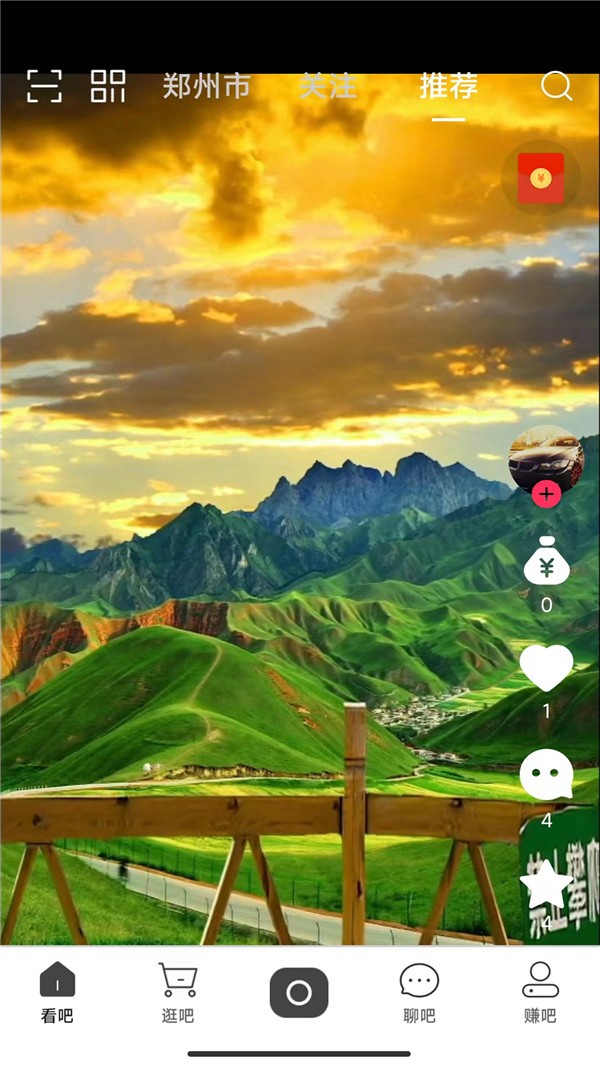Open the 逛吧 shopping tab
The width and height of the screenshot is (600, 1066).
pos(178,993)
